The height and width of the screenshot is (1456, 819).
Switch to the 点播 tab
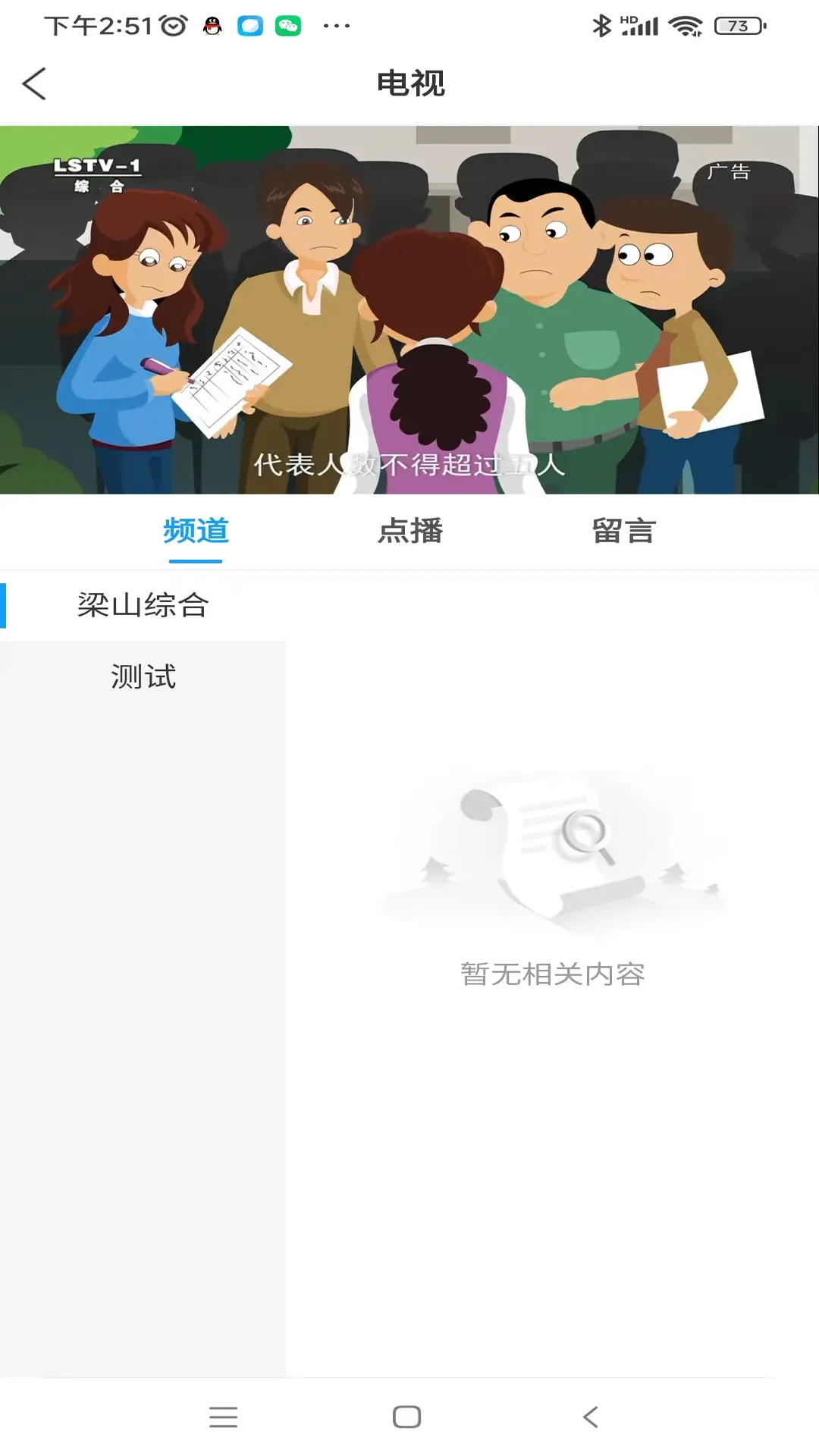point(410,531)
